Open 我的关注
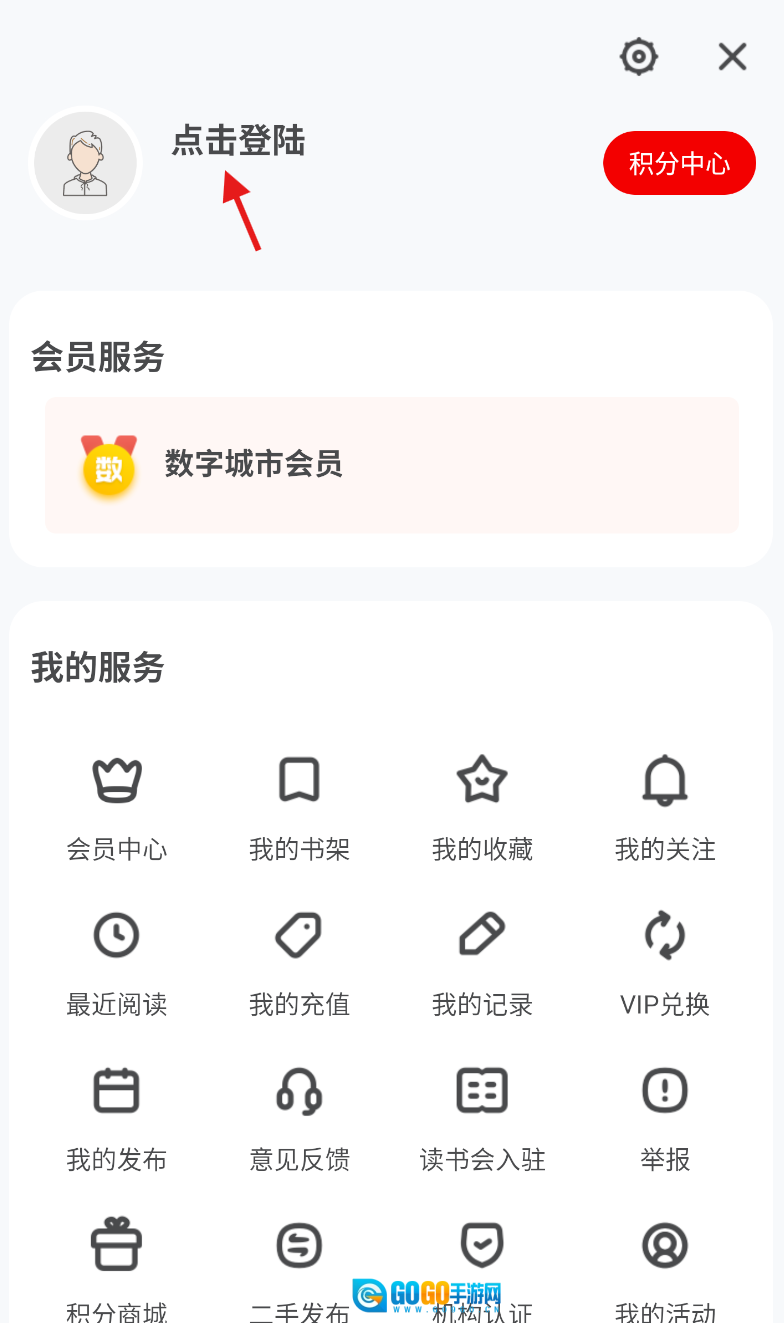 pos(665,805)
